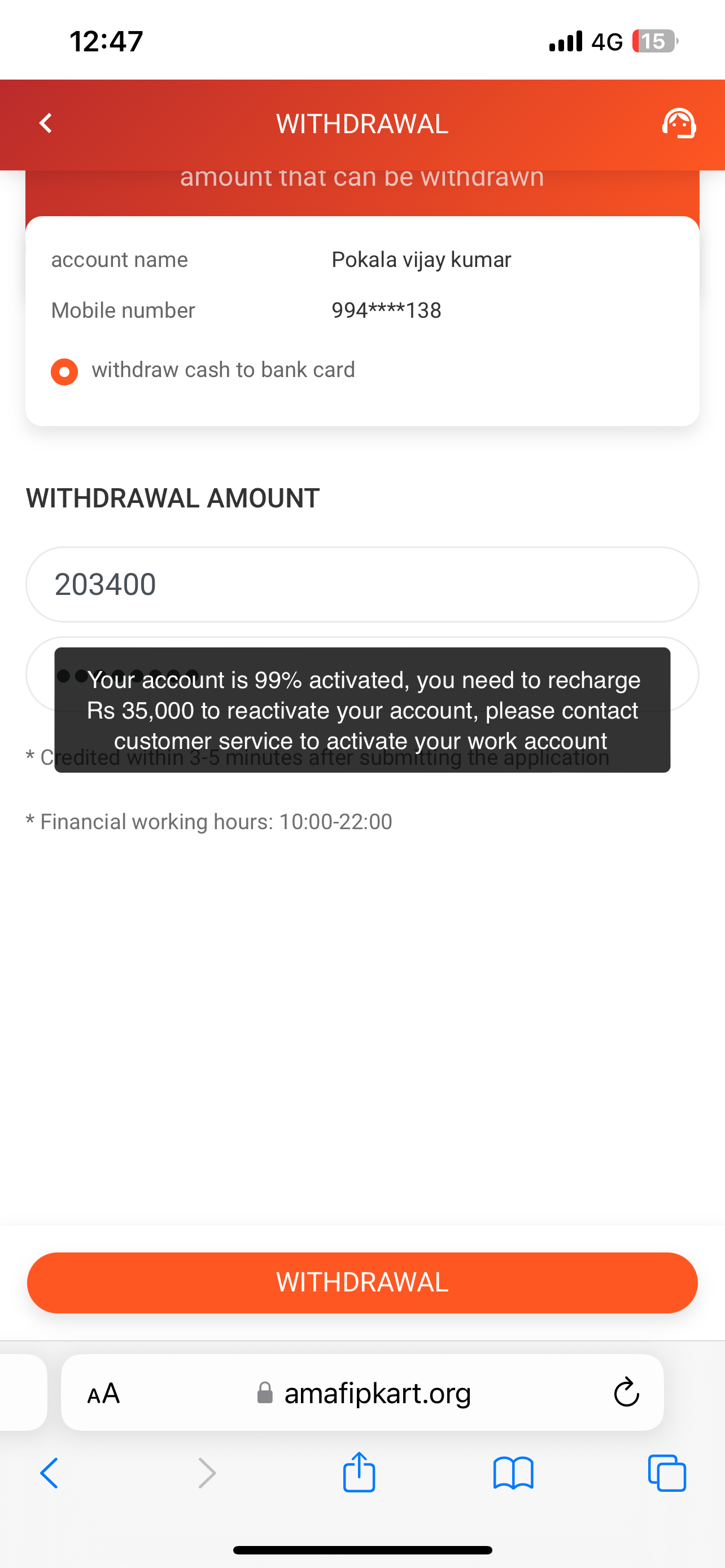This screenshot has height=1568, width=725.
Task: Open the AA reader options
Action: (x=103, y=1392)
